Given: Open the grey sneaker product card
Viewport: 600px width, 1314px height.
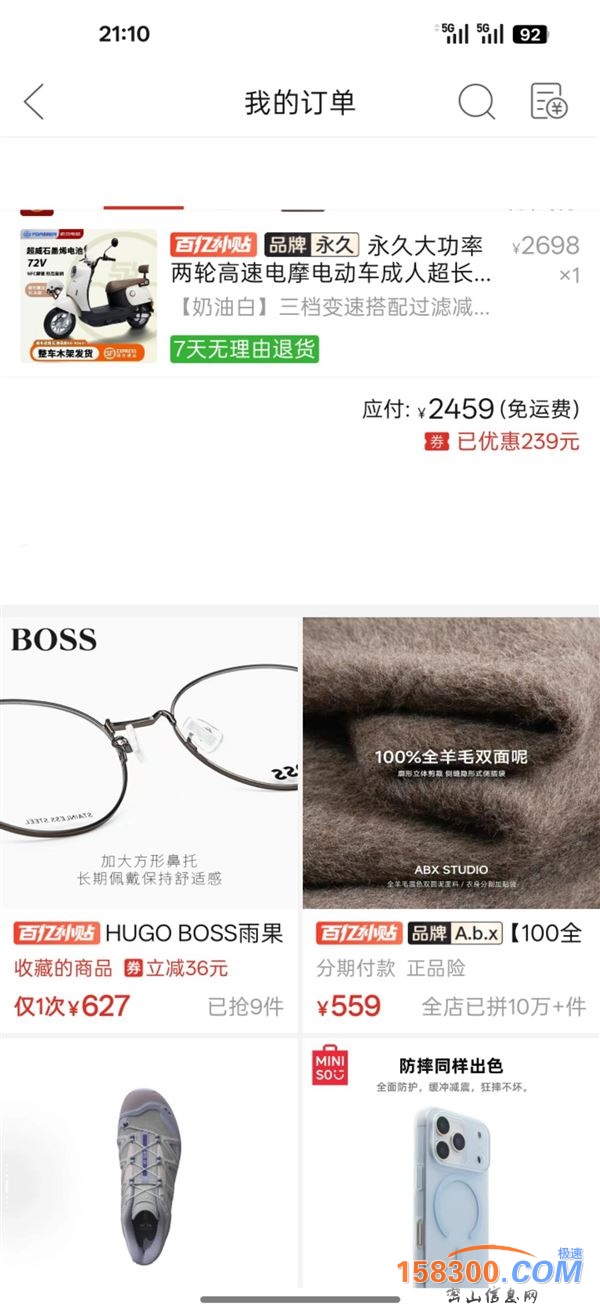Looking at the screenshot, I should (149, 1170).
